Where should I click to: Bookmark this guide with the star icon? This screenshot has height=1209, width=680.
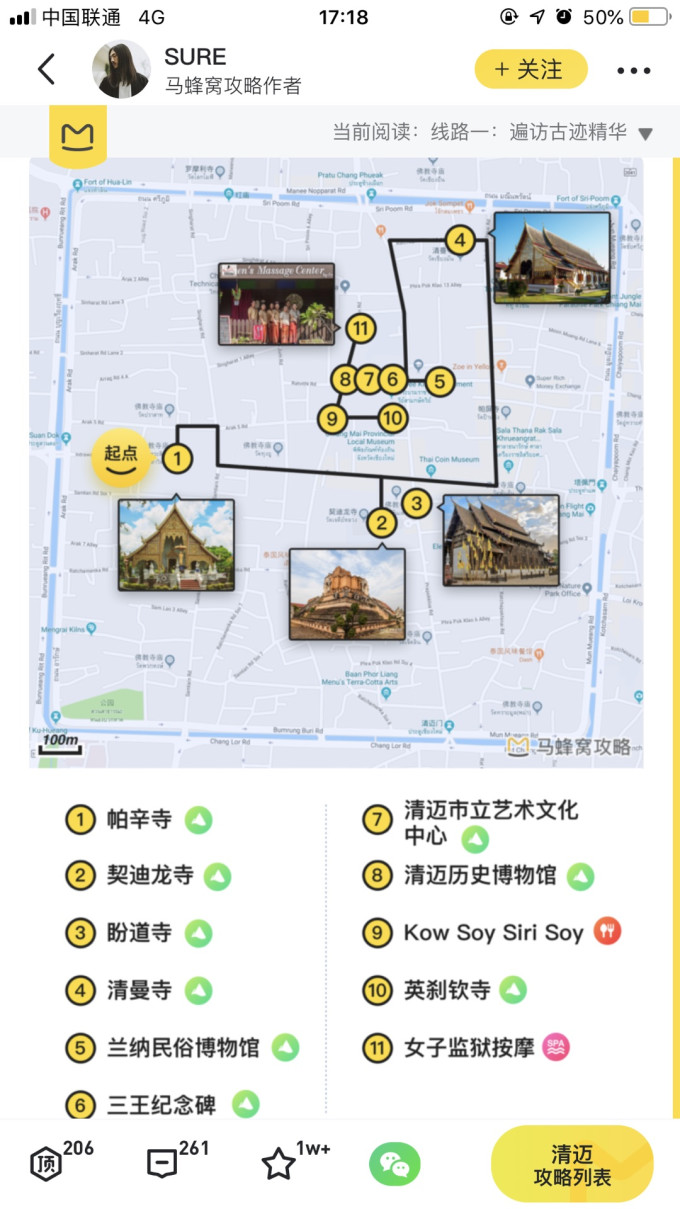pos(278,1163)
